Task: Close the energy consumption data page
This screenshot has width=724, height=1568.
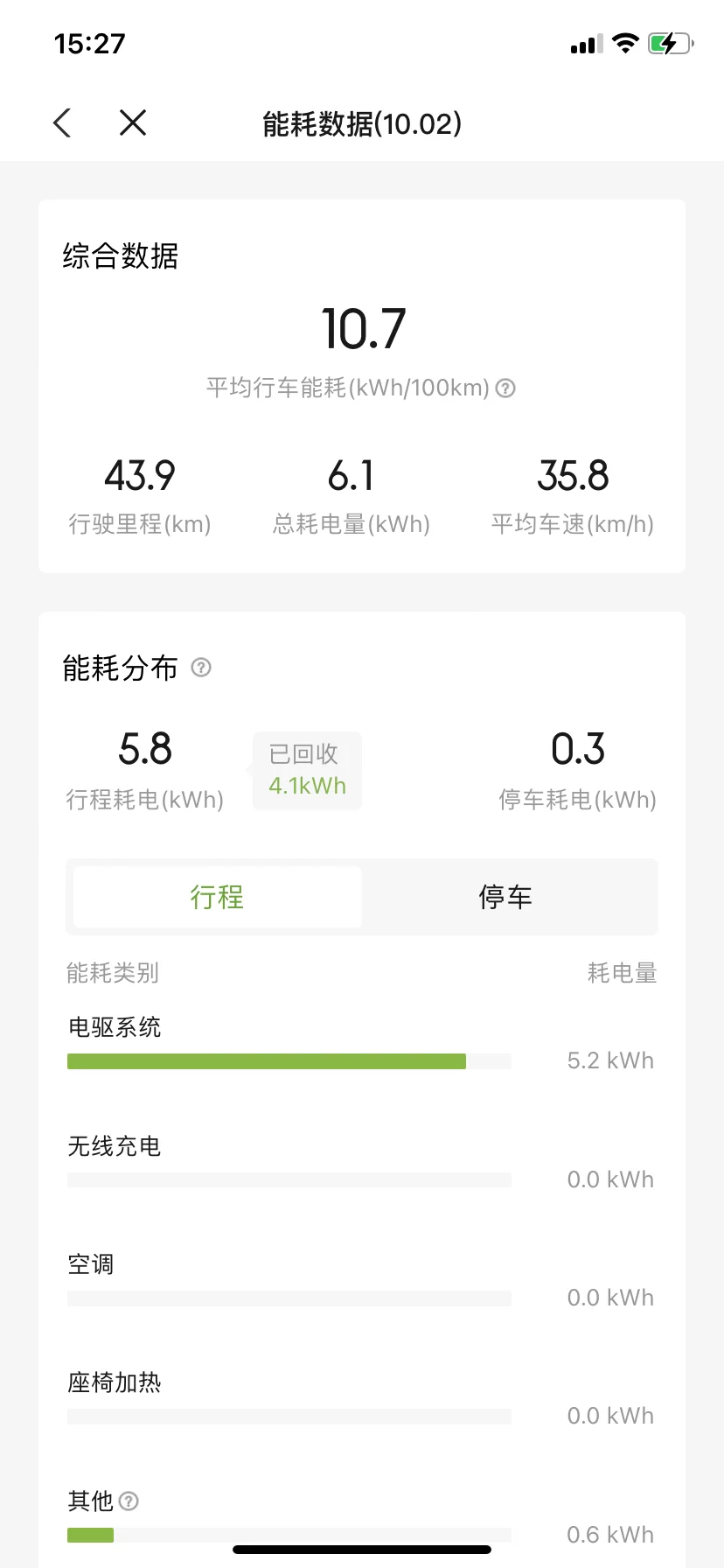Action: [x=133, y=123]
